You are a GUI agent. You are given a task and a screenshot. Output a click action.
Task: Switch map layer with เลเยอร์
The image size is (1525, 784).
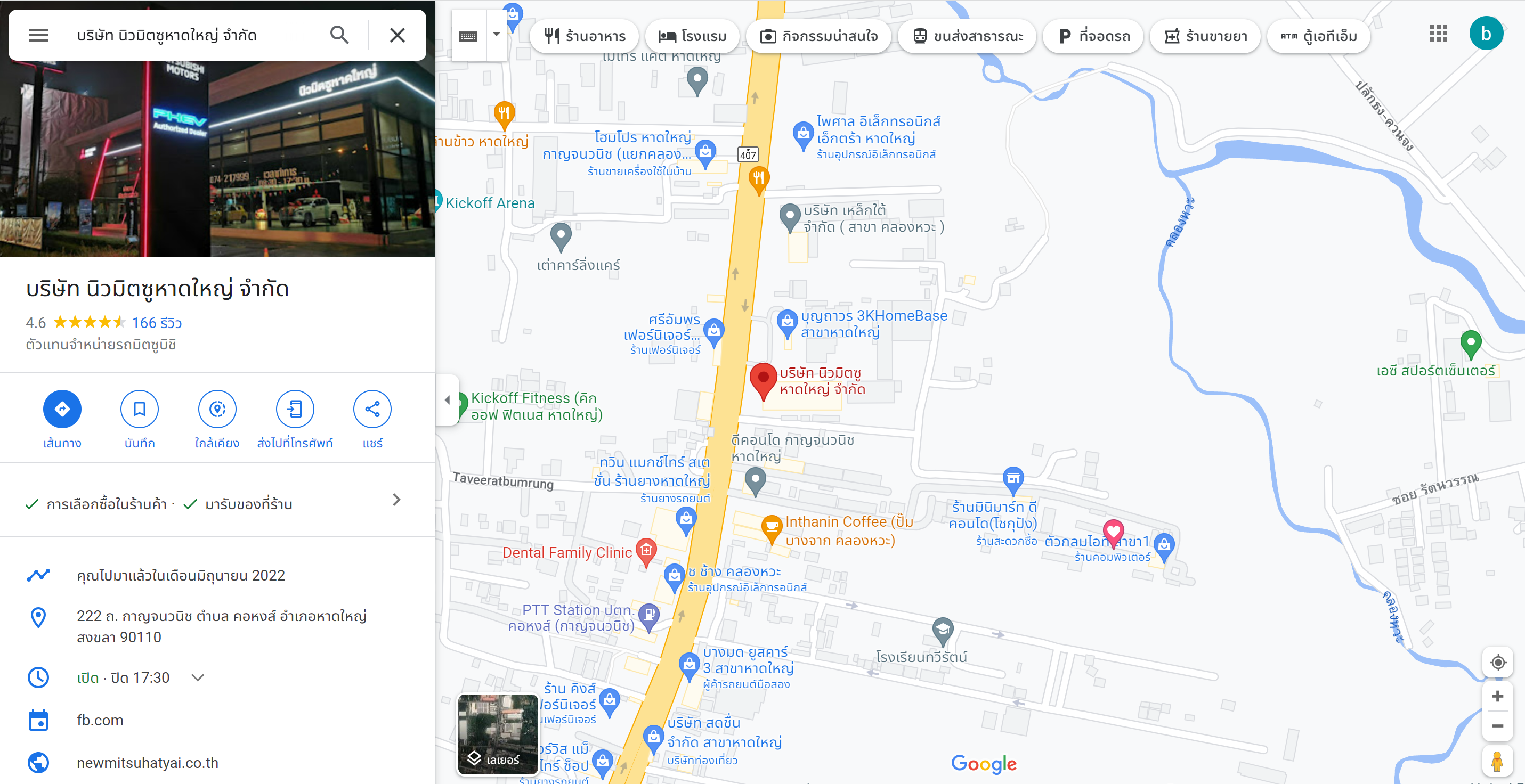click(x=497, y=734)
